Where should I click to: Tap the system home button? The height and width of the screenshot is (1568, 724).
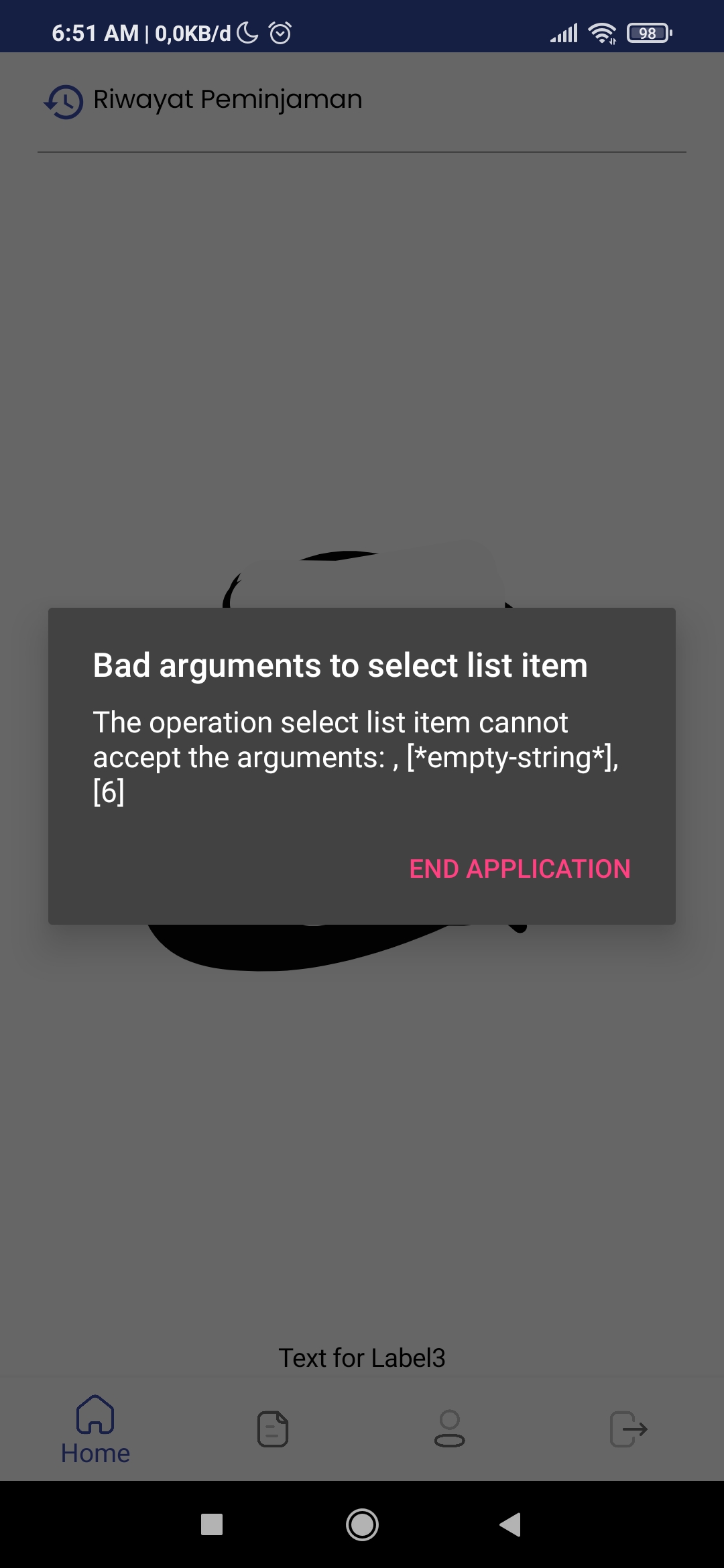tap(362, 1524)
